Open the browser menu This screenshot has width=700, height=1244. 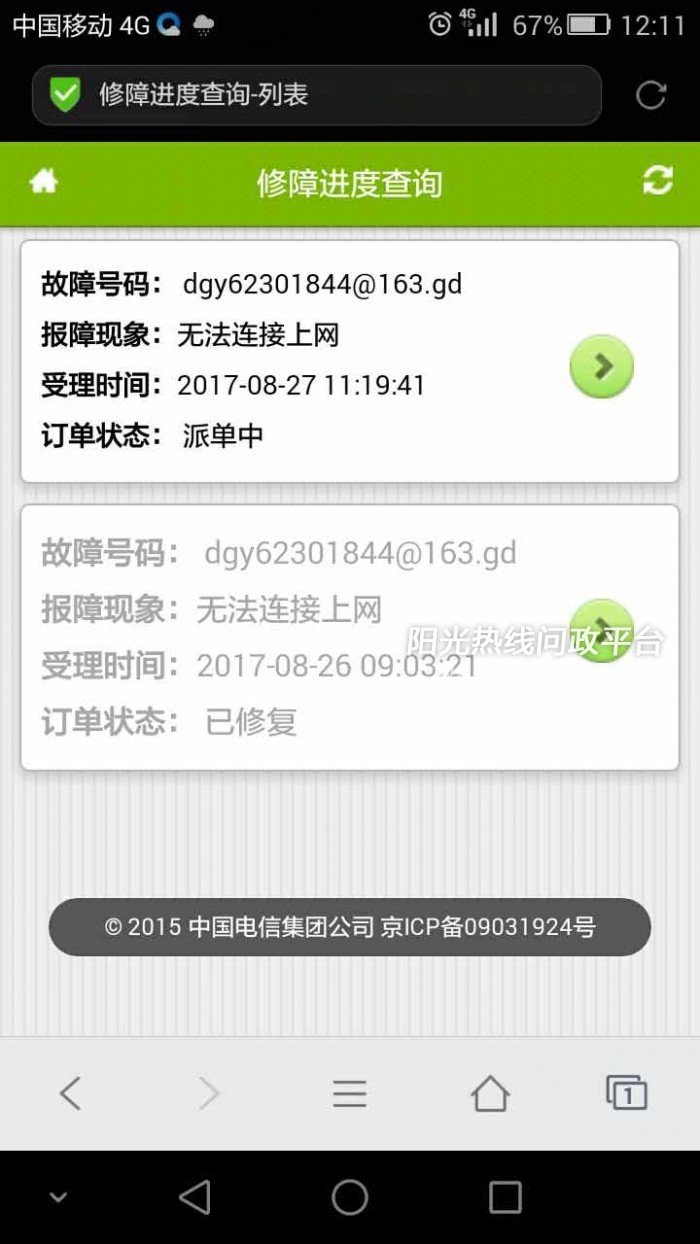coord(350,1093)
